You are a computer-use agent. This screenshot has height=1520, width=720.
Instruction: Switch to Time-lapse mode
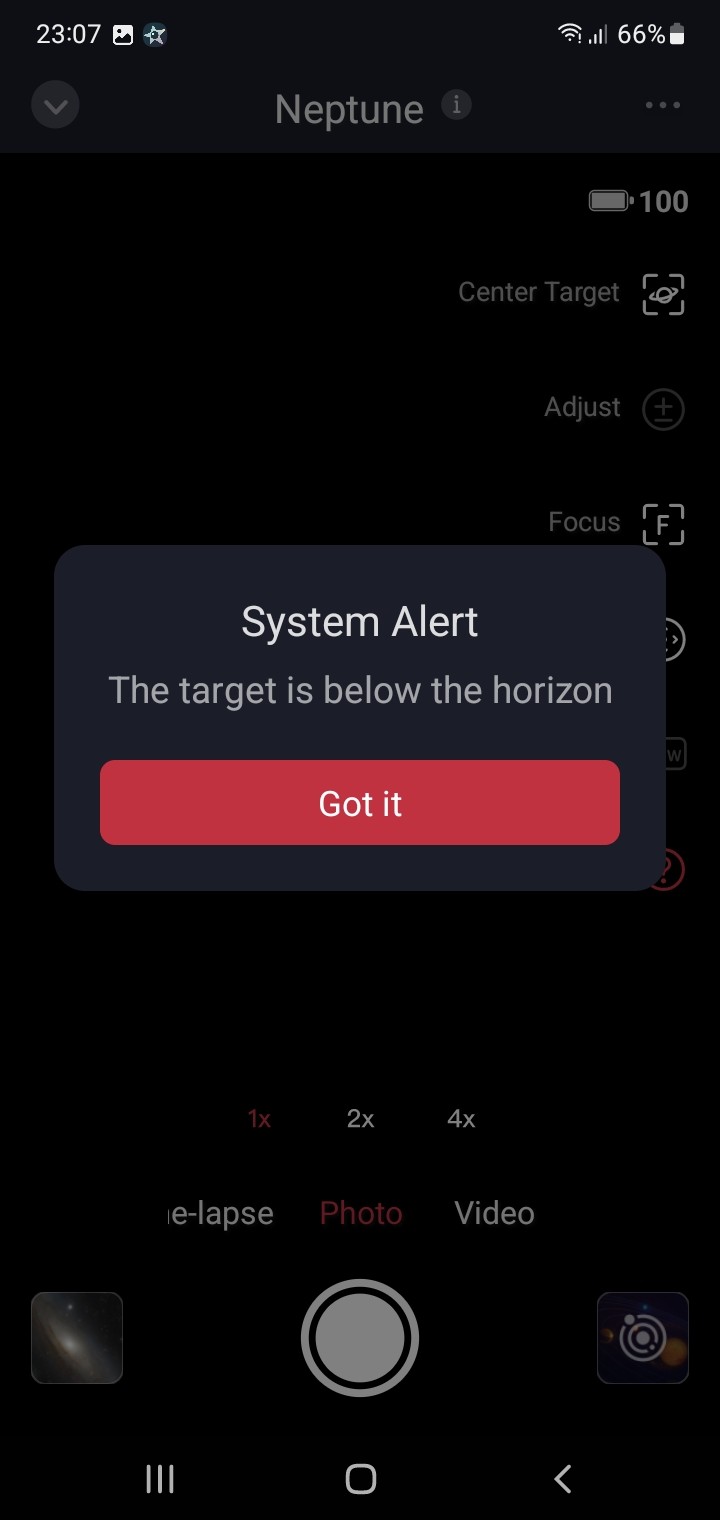pyautogui.click(x=221, y=1213)
